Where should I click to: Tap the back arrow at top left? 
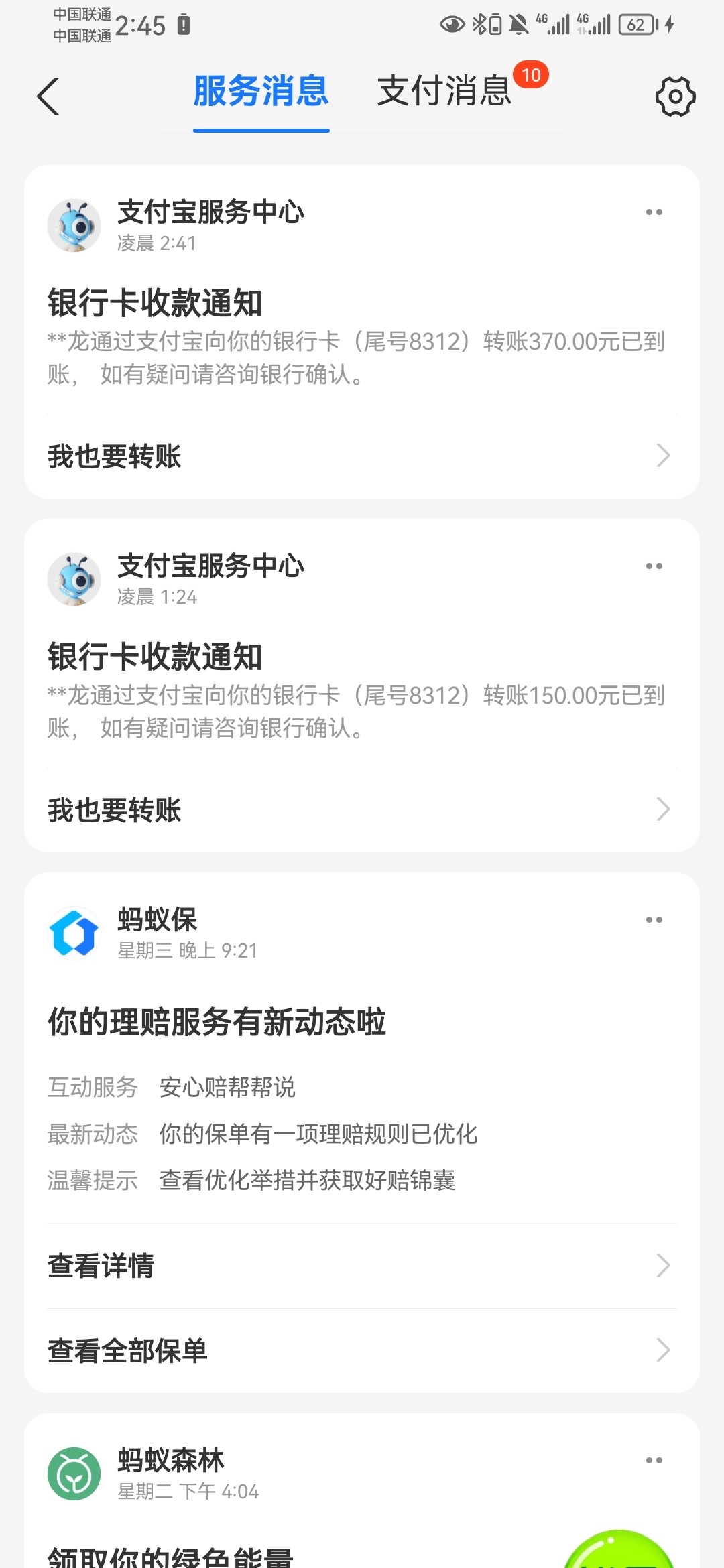tap(48, 96)
